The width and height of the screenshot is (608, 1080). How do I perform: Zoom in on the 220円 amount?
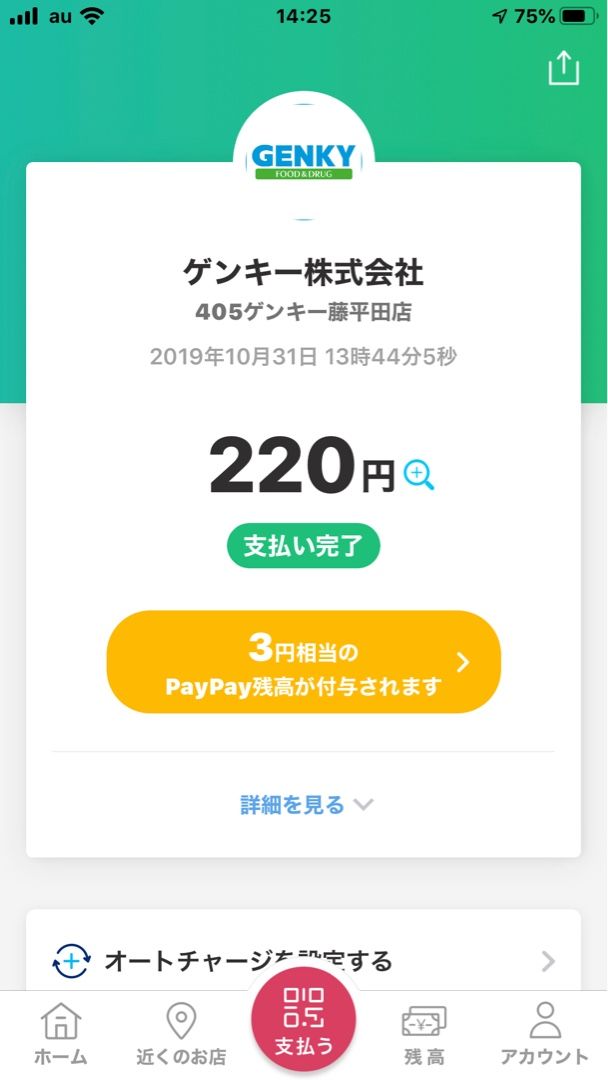pyautogui.click(x=419, y=475)
